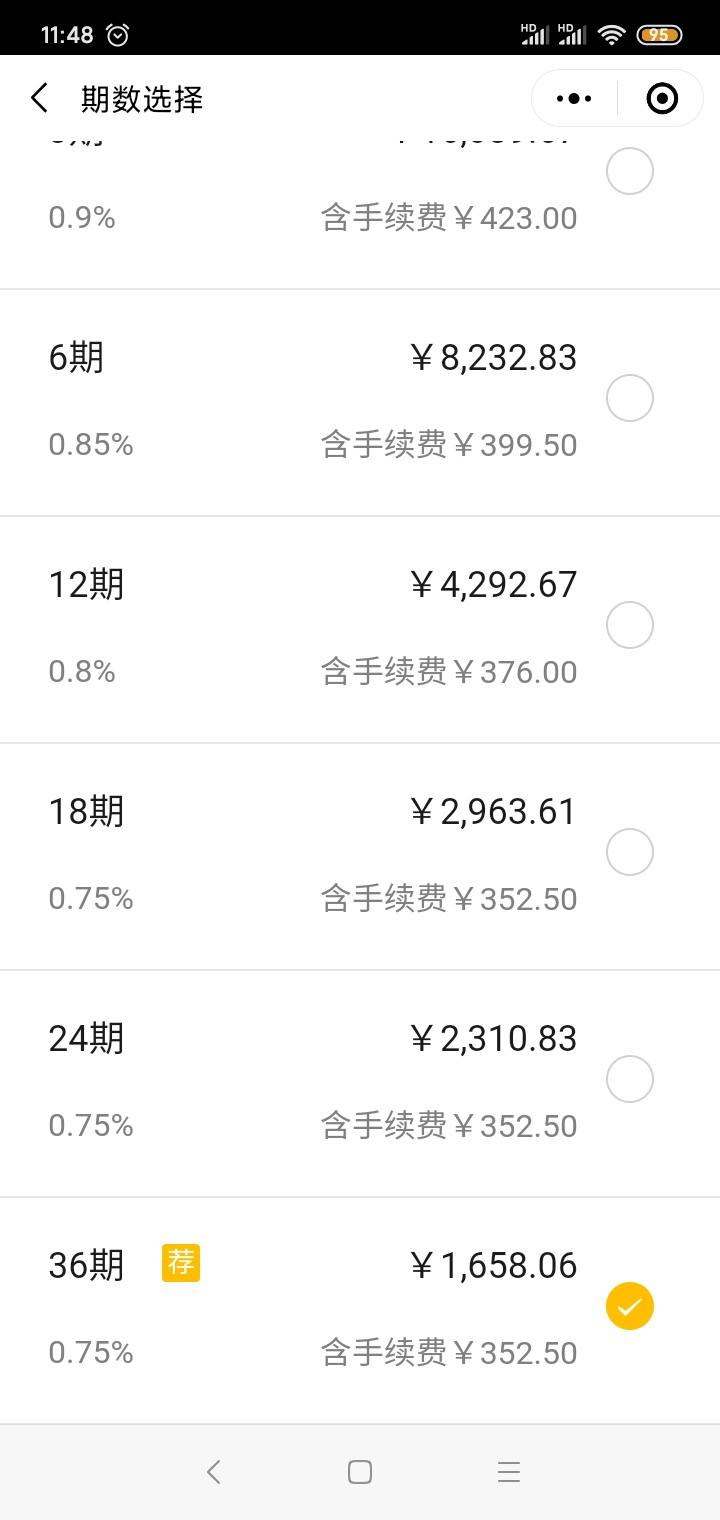Close the mini program with the circle button
The width and height of the screenshot is (720, 1520).
(x=662, y=99)
